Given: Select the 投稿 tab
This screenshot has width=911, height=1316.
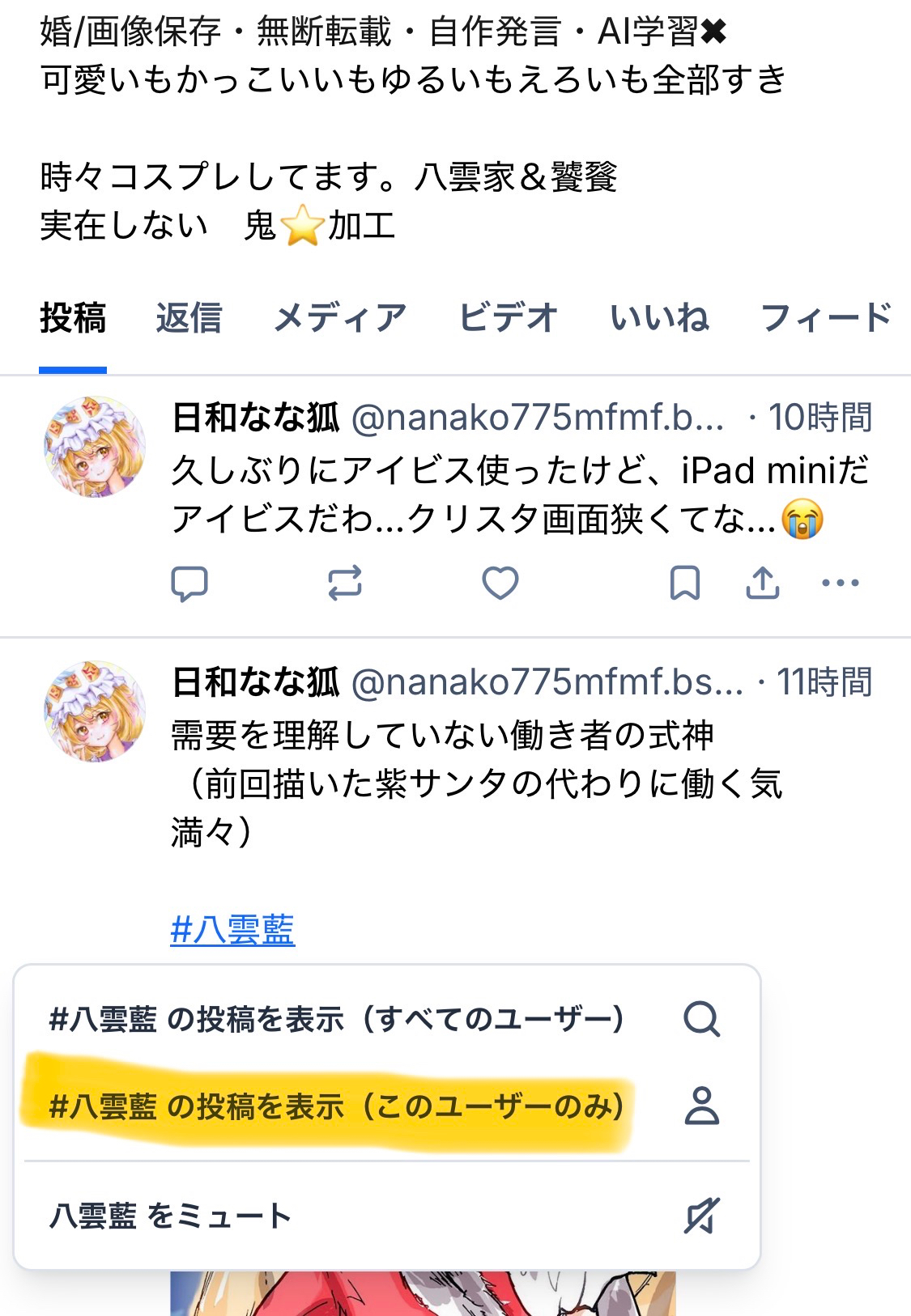Looking at the screenshot, I should coord(73,318).
